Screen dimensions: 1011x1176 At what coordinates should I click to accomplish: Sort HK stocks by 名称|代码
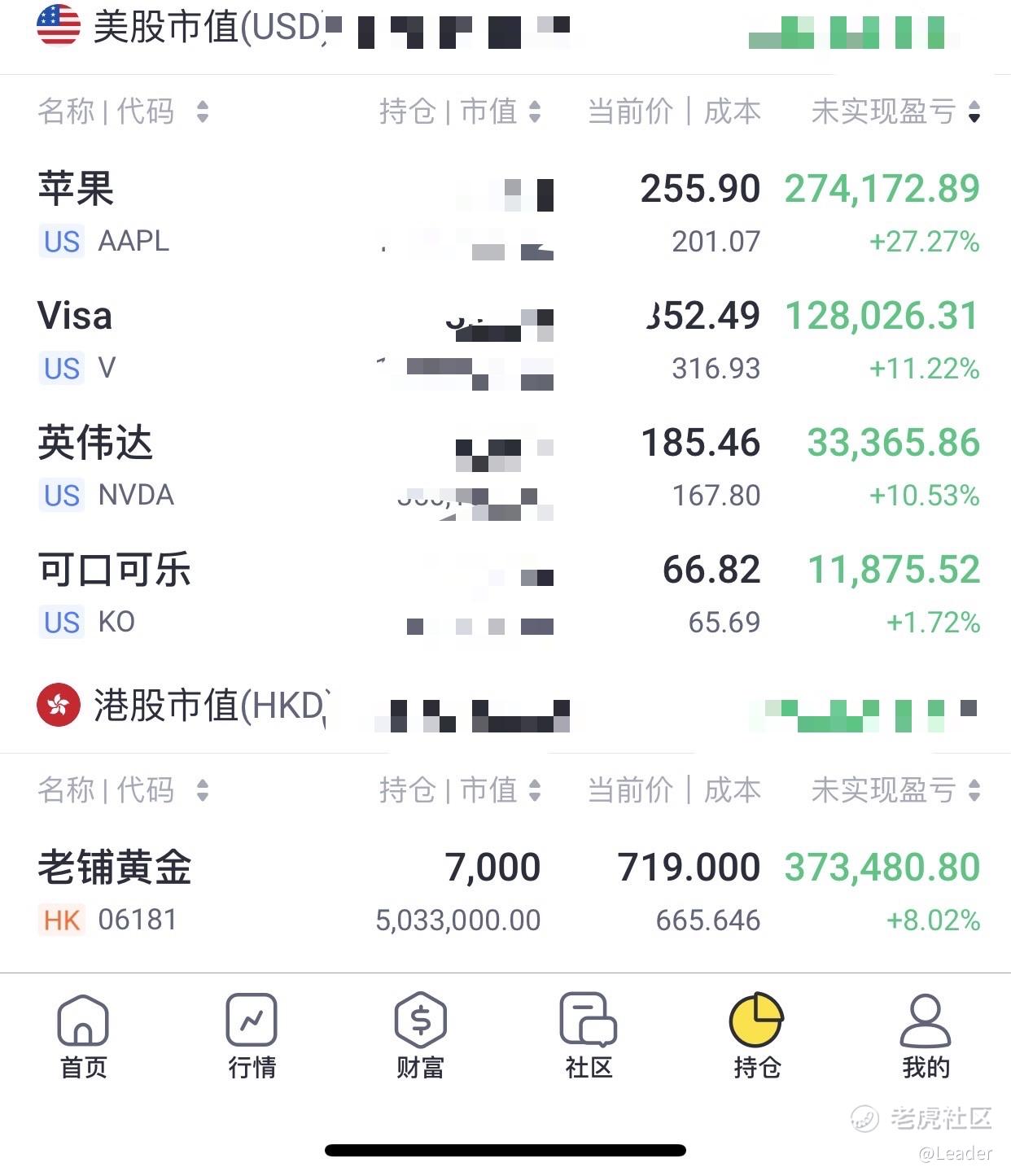pyautogui.click(x=122, y=790)
